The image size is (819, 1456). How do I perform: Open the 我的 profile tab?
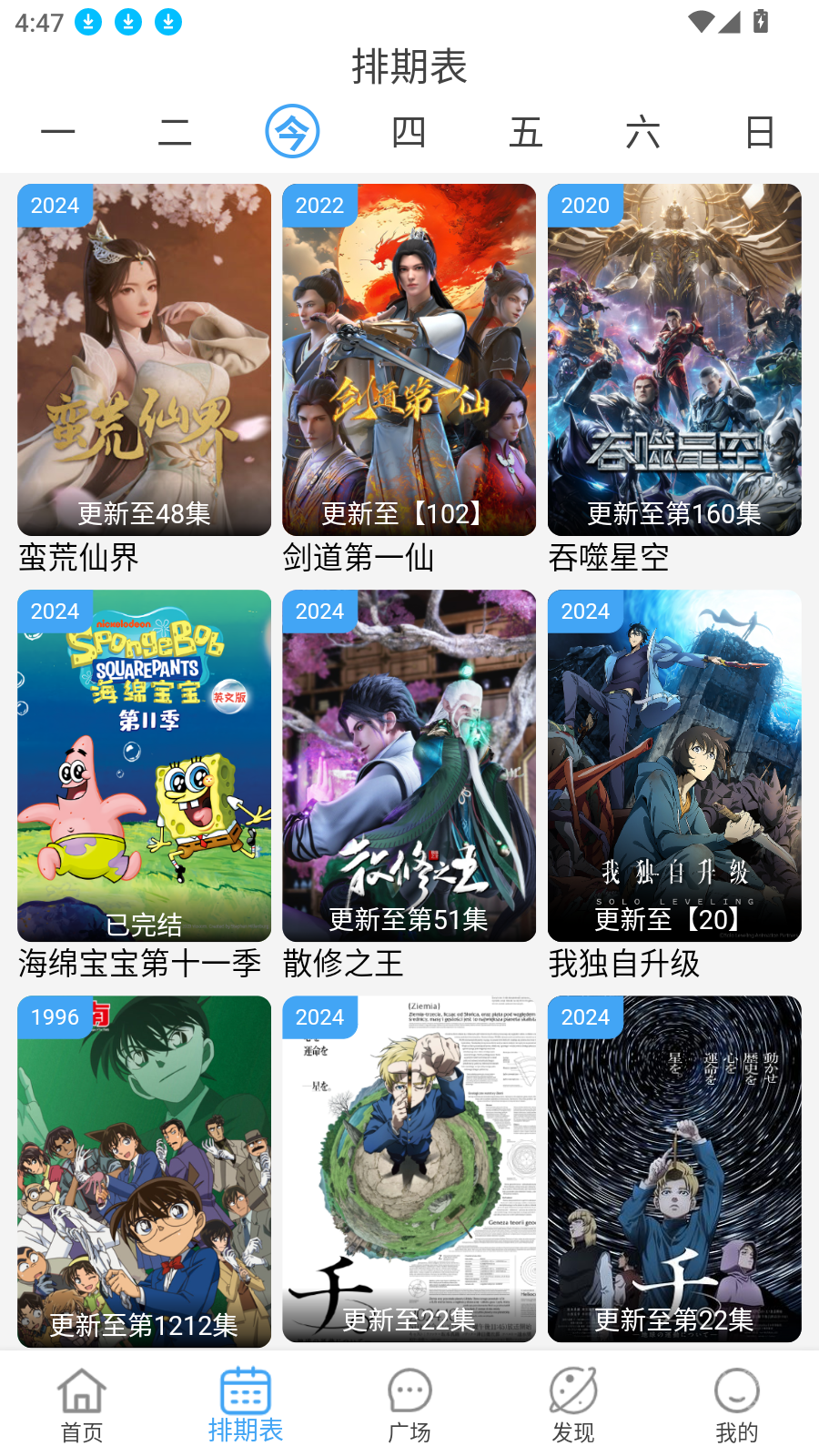coord(737,1406)
